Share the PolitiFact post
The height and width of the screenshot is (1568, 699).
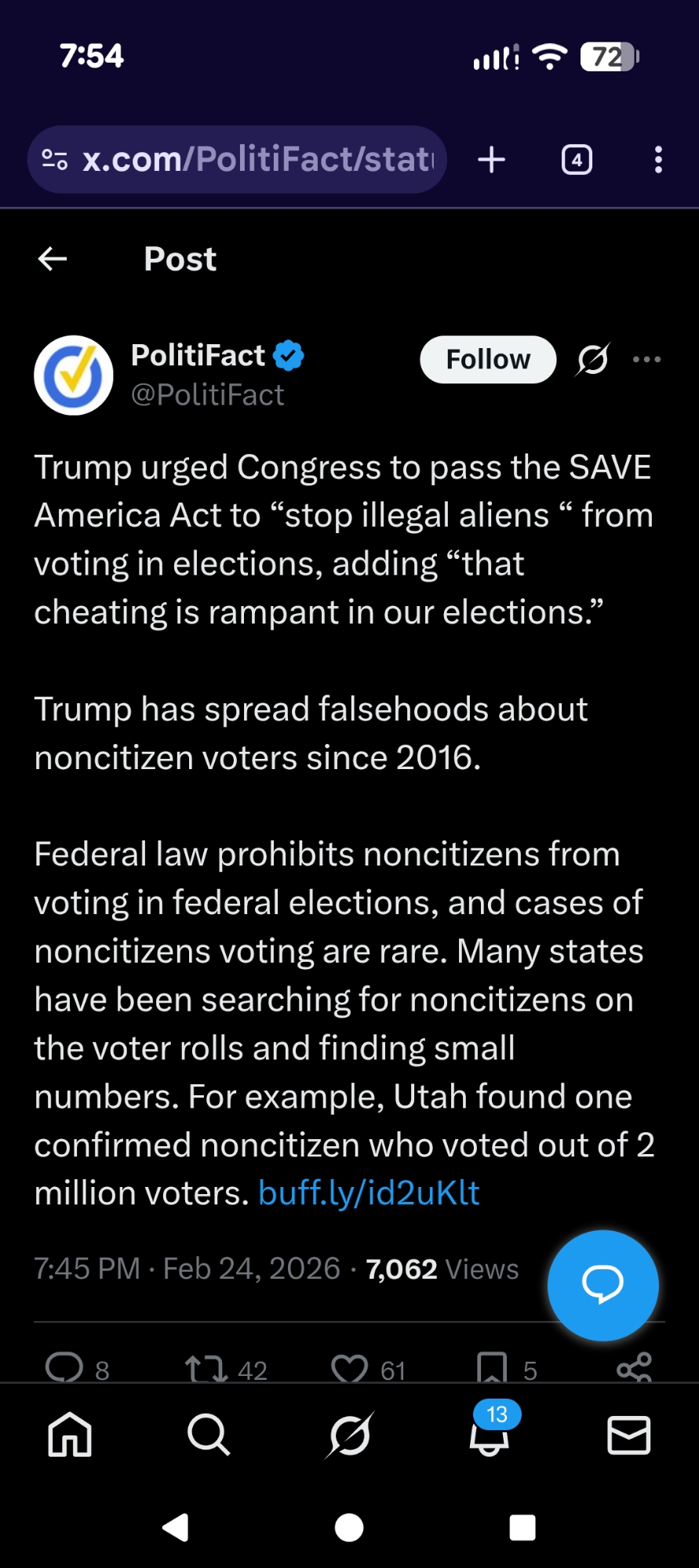pos(634,1369)
